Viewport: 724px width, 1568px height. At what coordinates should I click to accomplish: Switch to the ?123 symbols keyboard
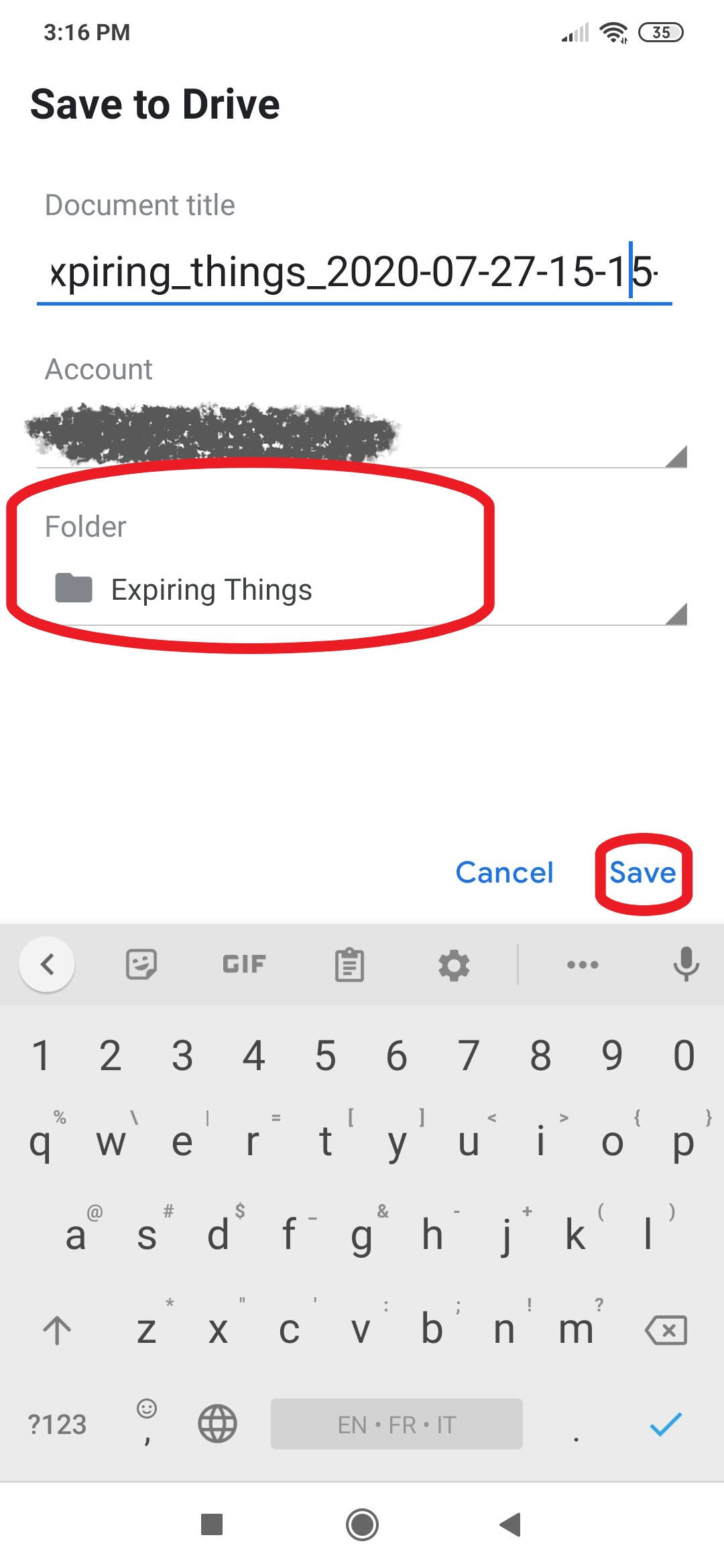pos(57,1425)
